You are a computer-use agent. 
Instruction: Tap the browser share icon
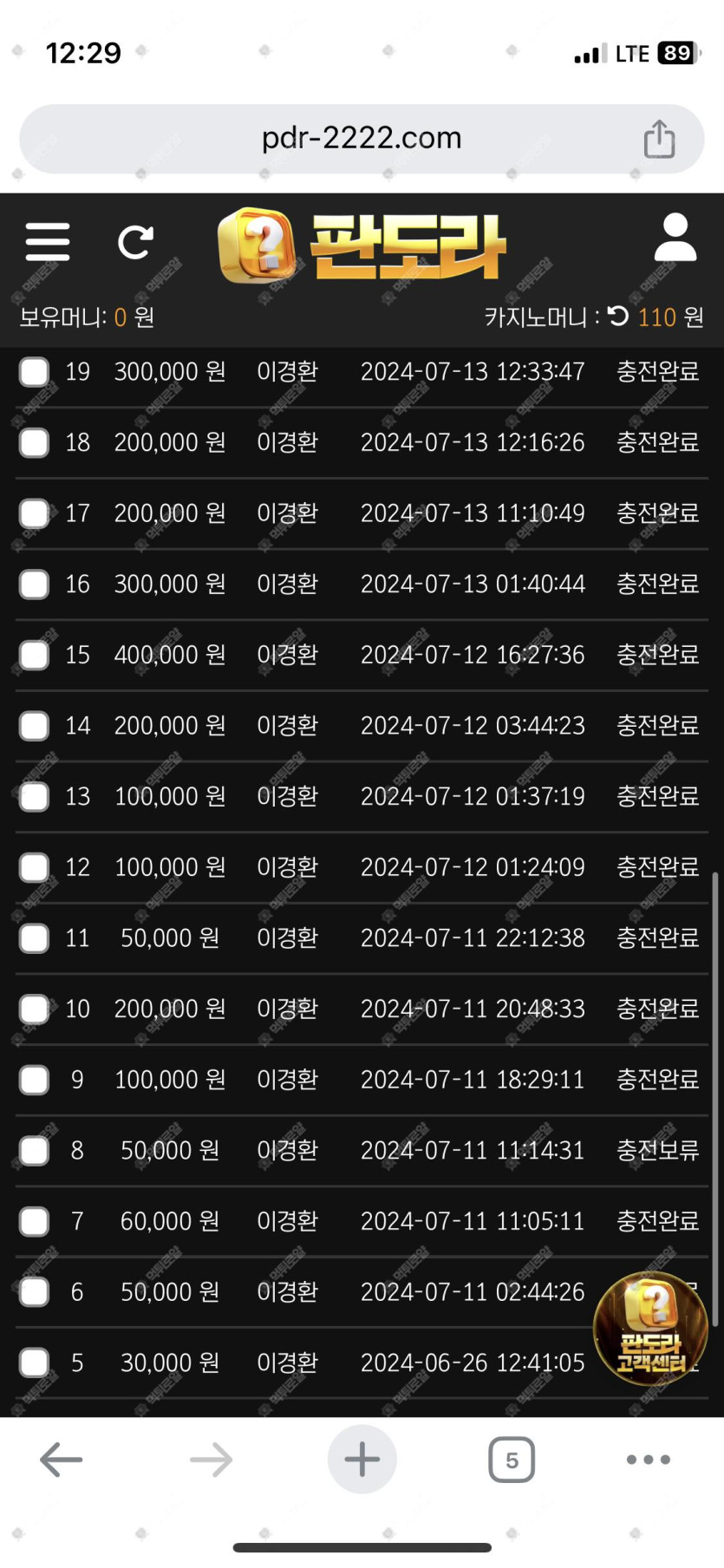click(x=660, y=139)
